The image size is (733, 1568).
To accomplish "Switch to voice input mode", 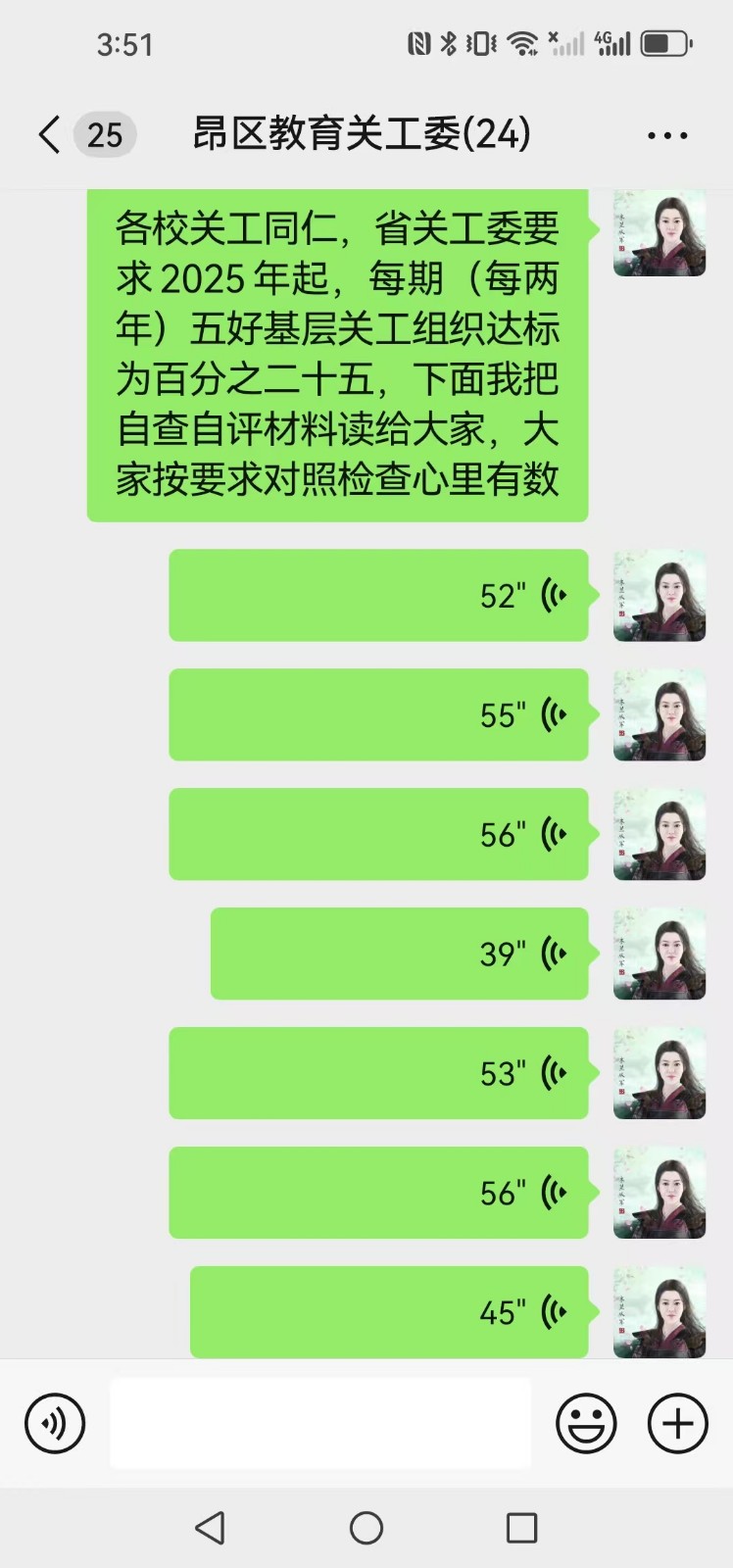I will click(55, 1423).
